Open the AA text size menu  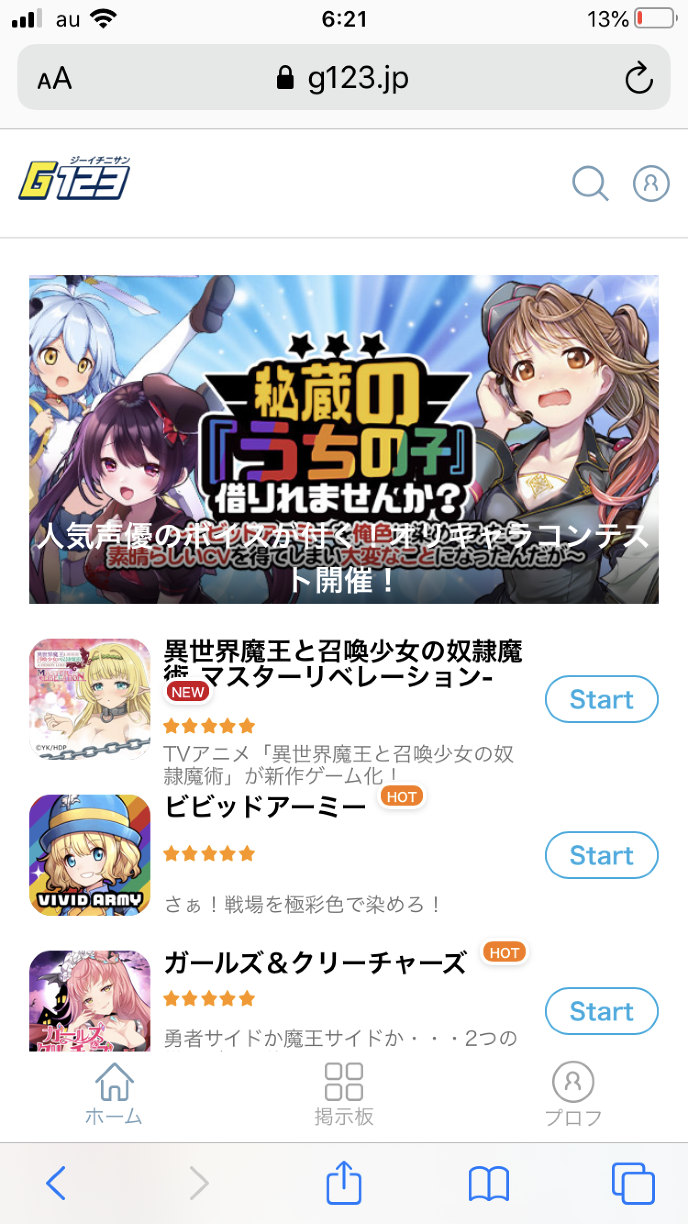tap(55, 79)
